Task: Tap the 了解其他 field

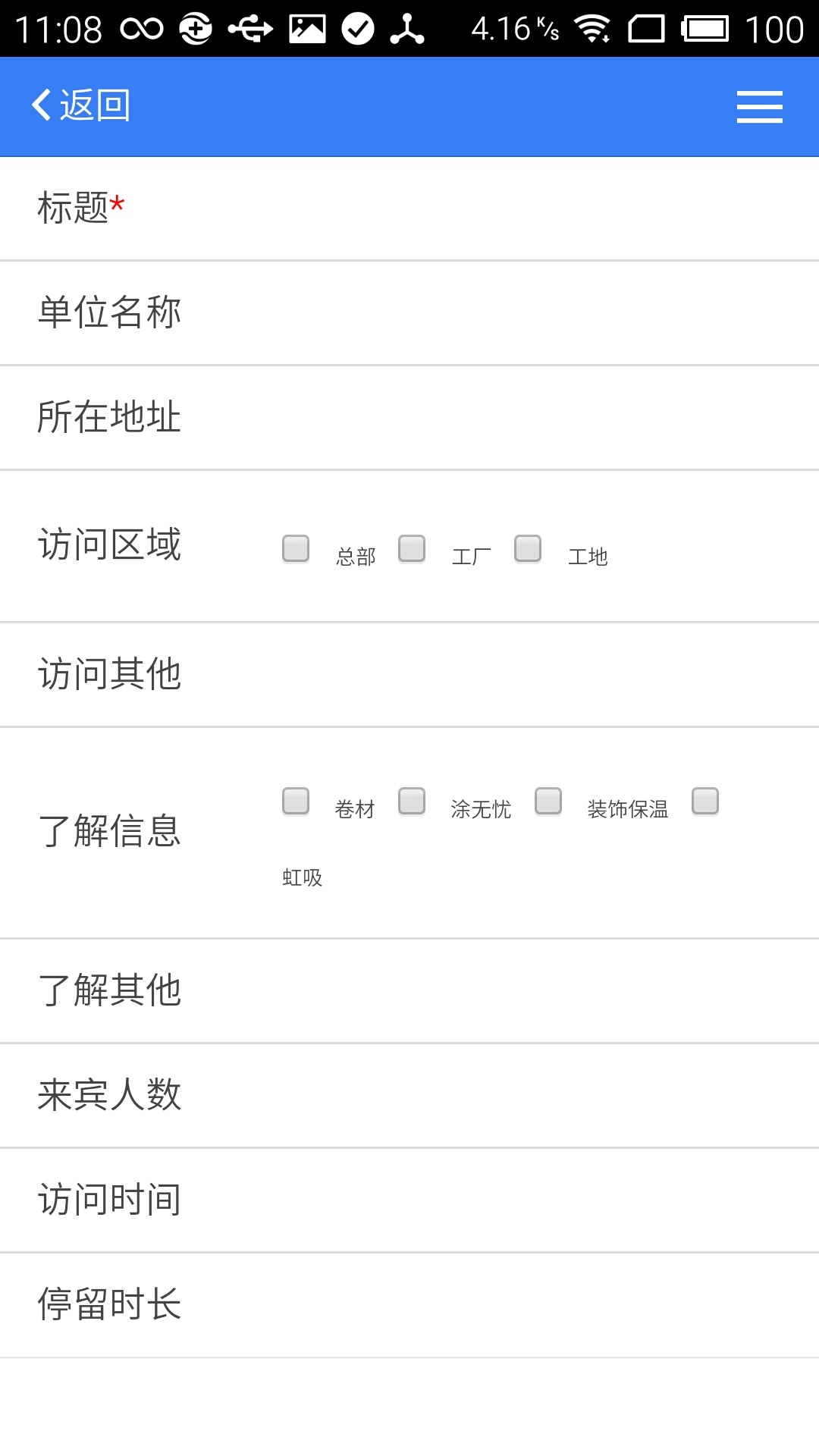Action: (409, 991)
